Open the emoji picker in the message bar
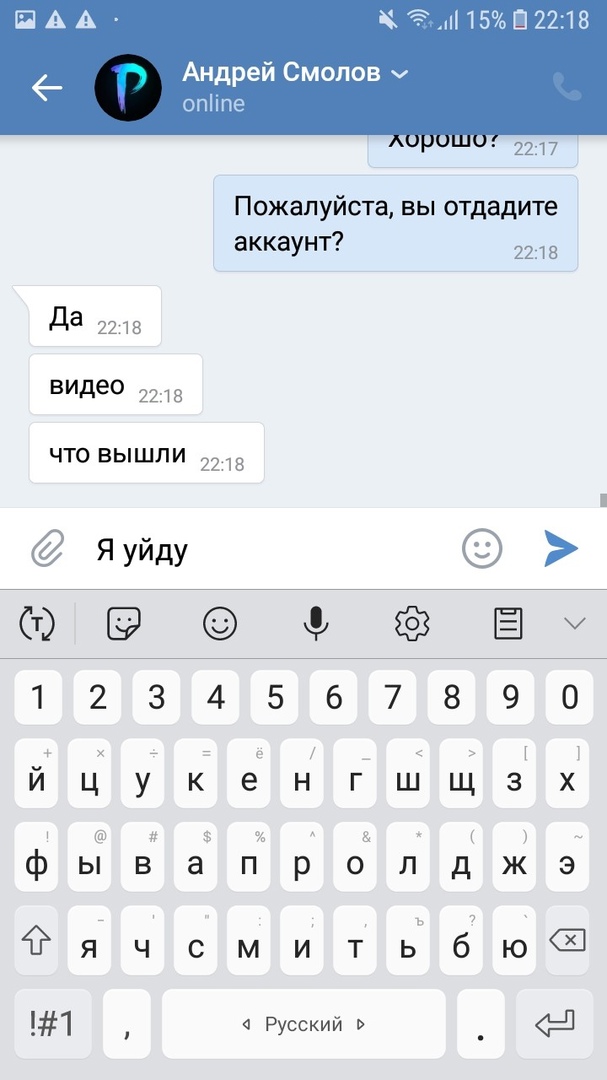607x1080 pixels. [x=482, y=548]
